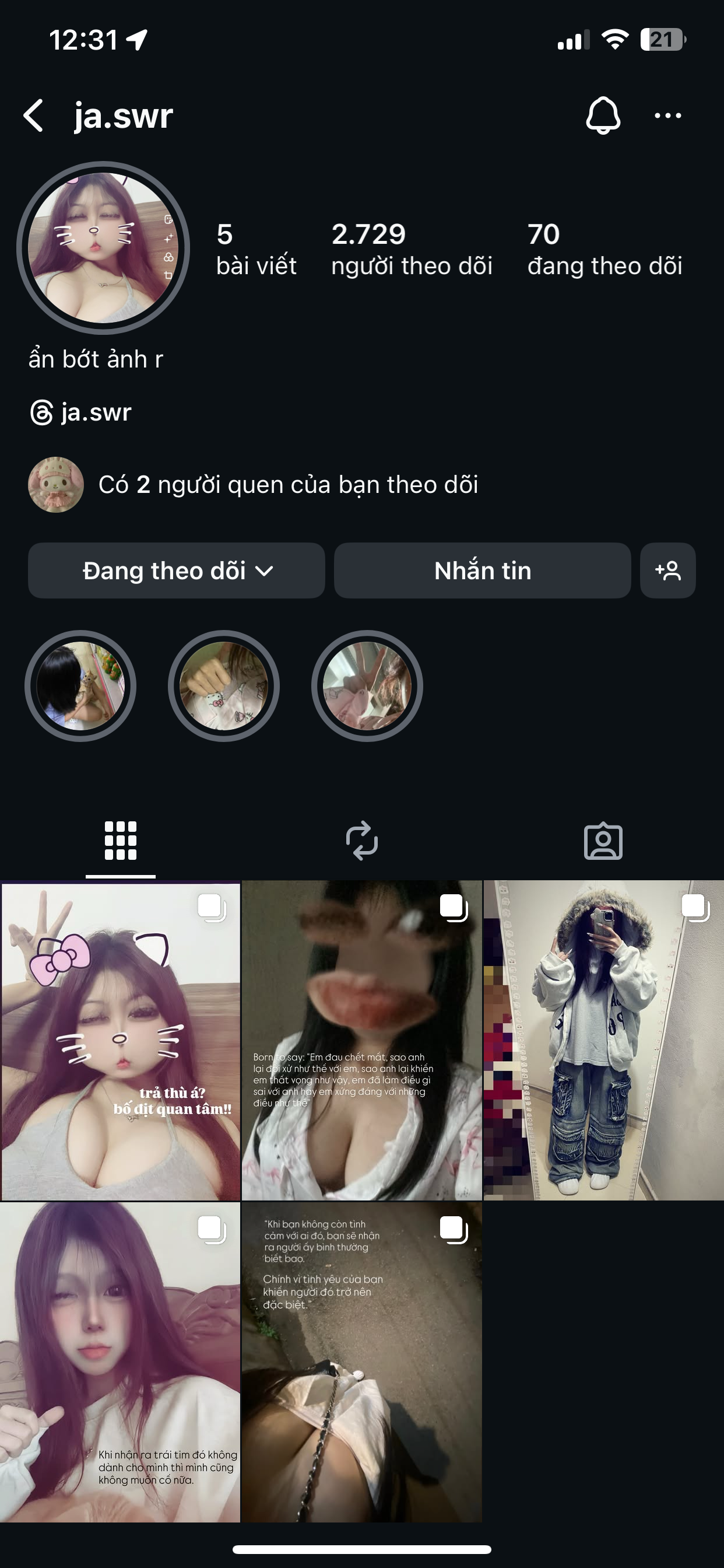Open the "Khi nhận ra trái tim" post
Viewport: 724px width, 1568px height.
(121, 1362)
